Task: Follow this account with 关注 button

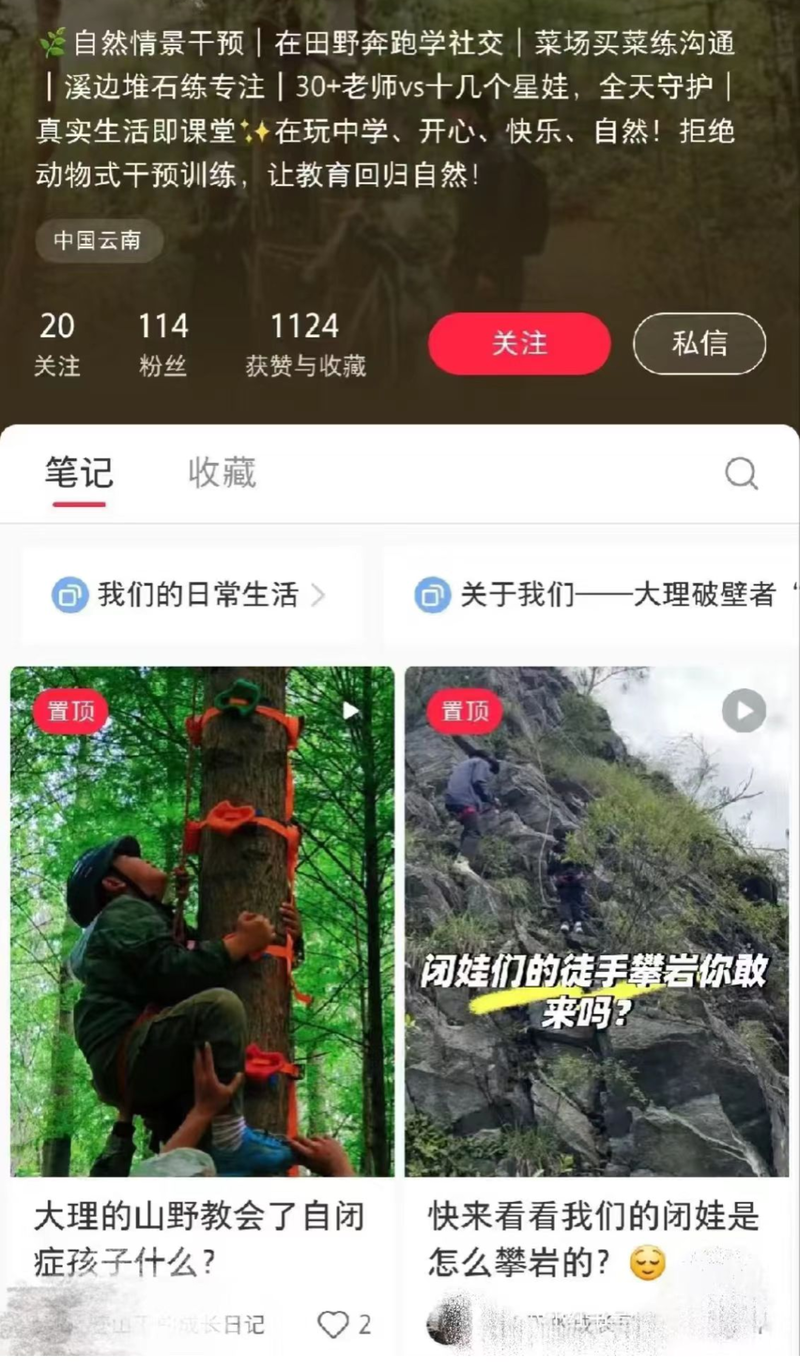Action: coord(519,344)
